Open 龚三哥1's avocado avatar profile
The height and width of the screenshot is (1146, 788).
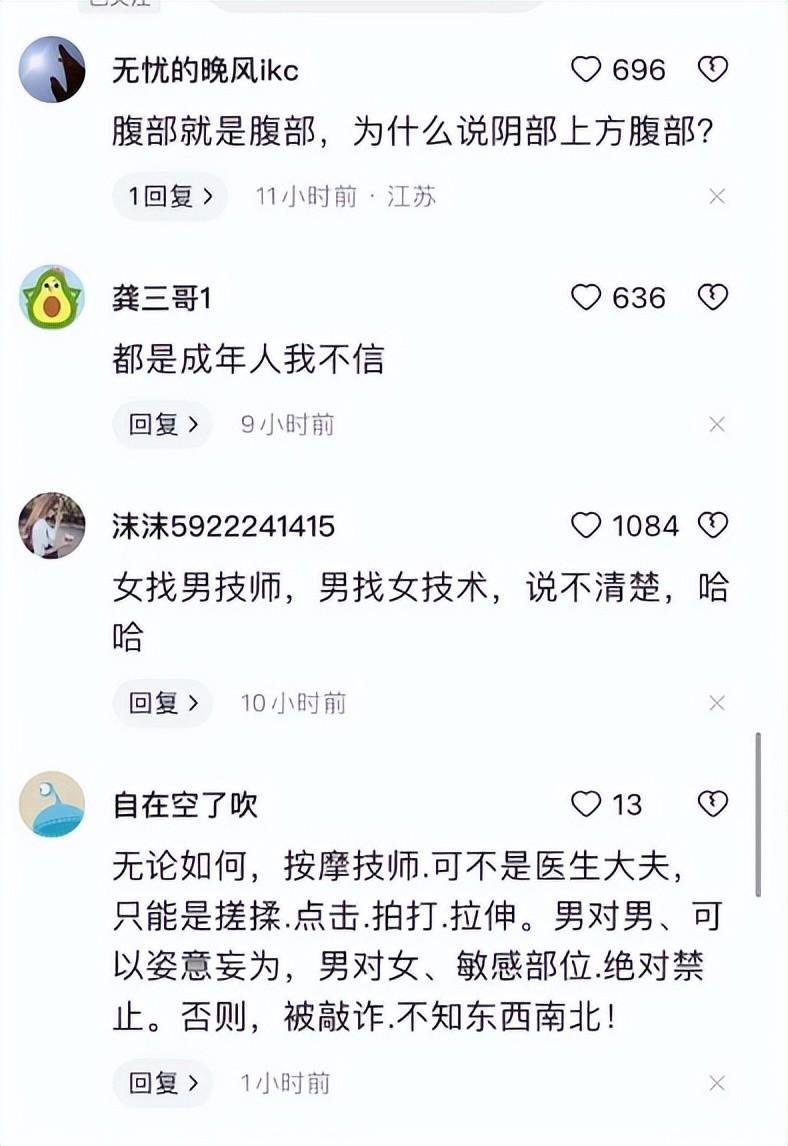point(52,297)
